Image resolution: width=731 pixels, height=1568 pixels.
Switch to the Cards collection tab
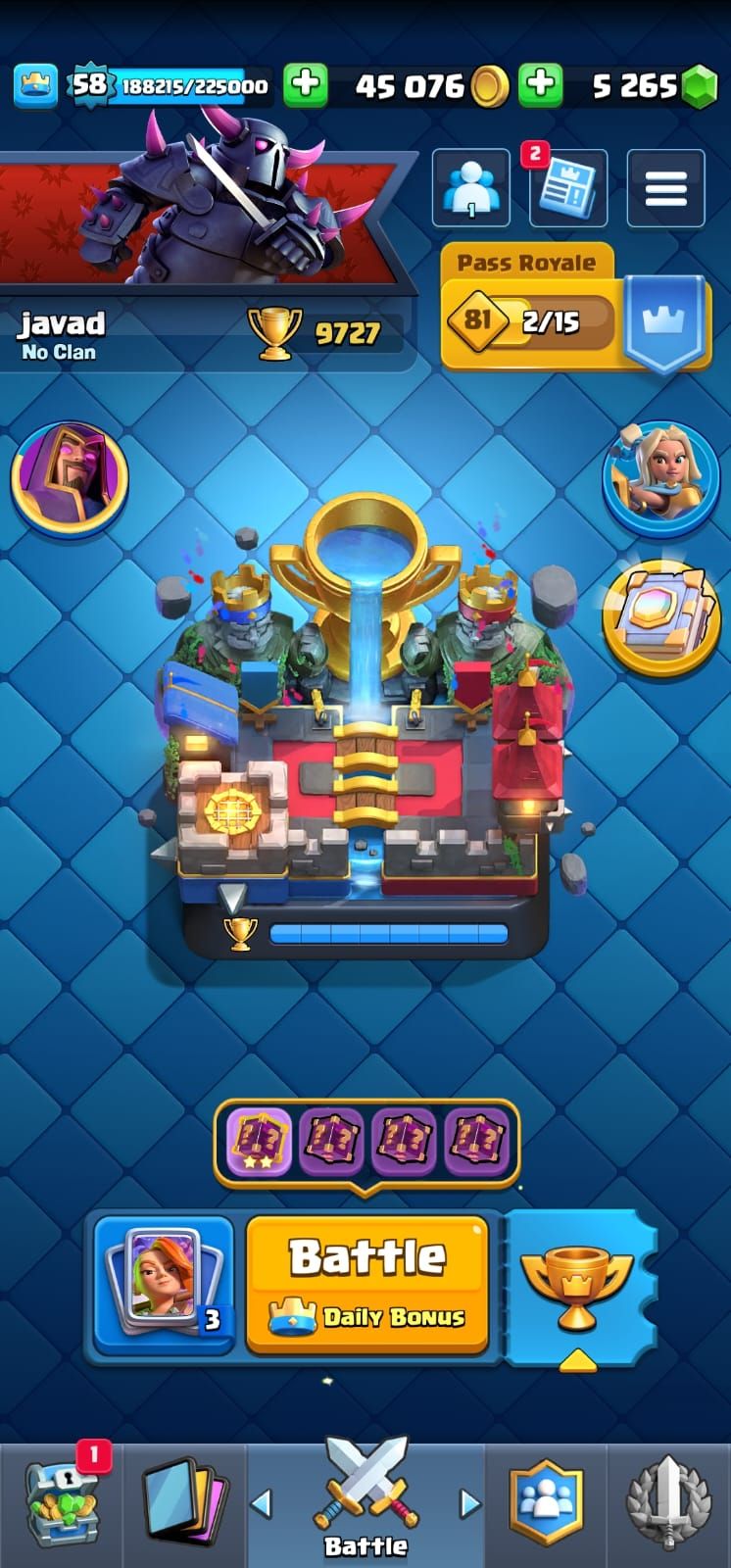183,1504
